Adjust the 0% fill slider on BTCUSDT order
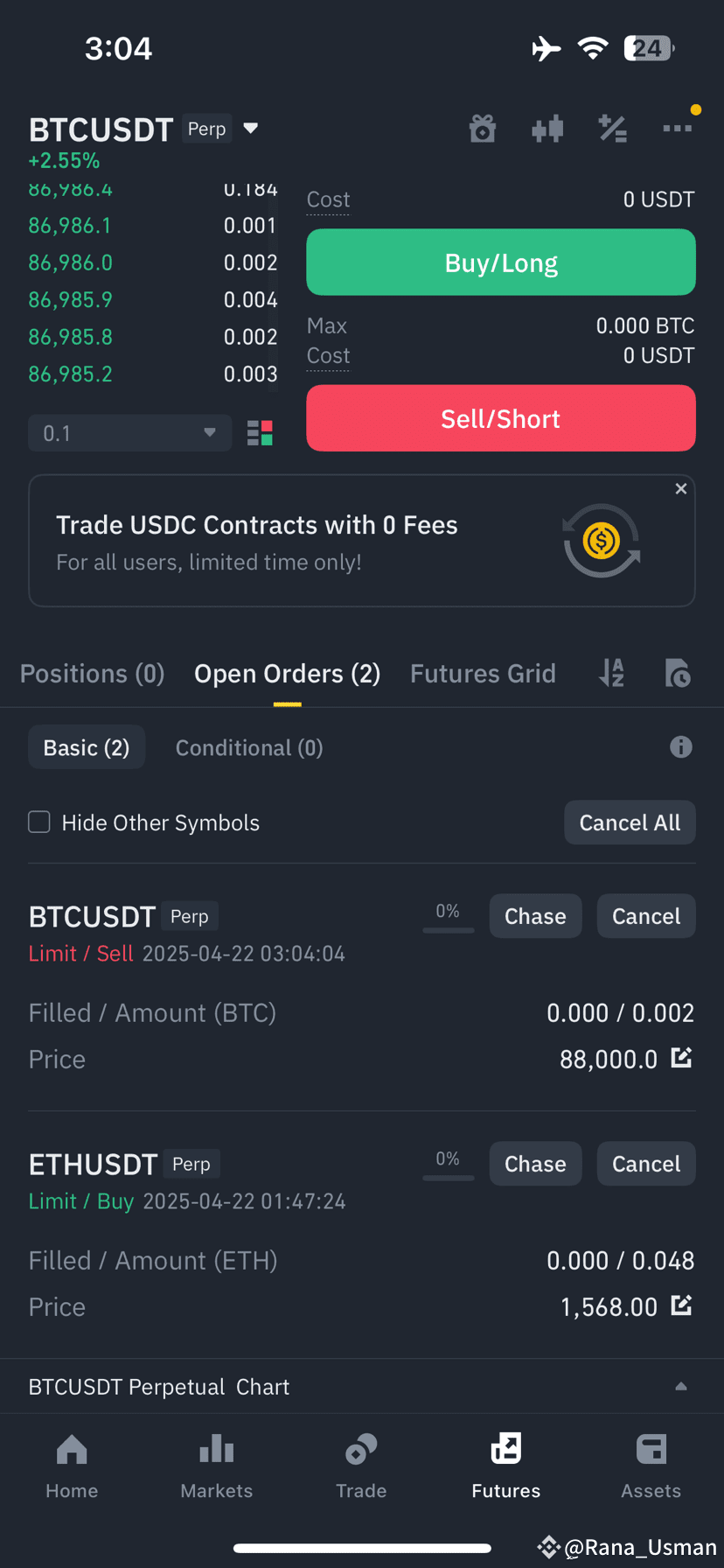This screenshot has width=724, height=1568. coord(448,927)
